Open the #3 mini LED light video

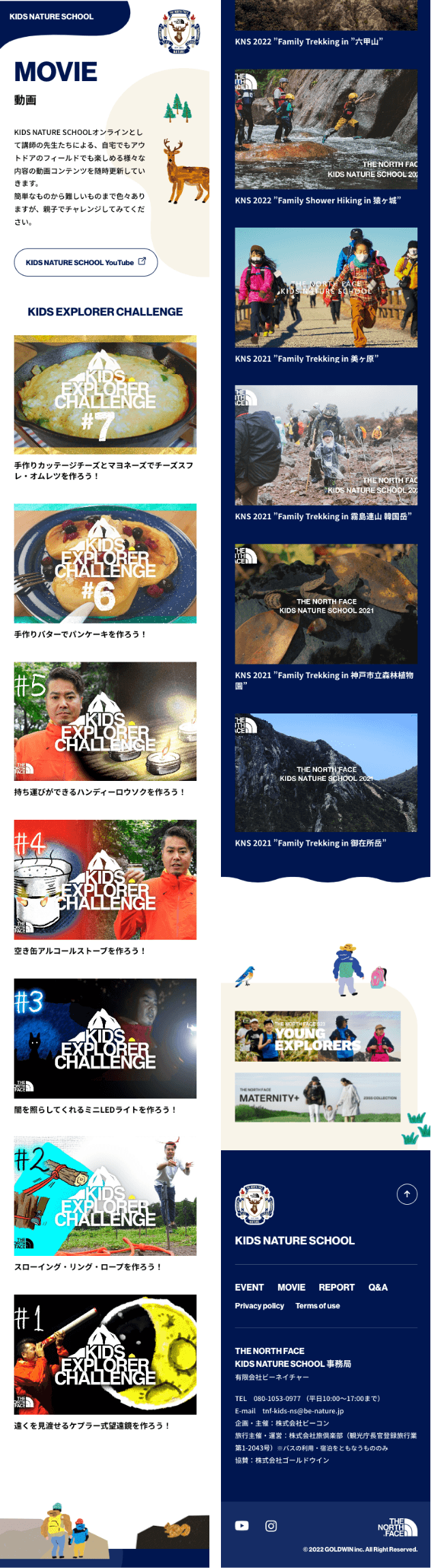click(105, 1038)
